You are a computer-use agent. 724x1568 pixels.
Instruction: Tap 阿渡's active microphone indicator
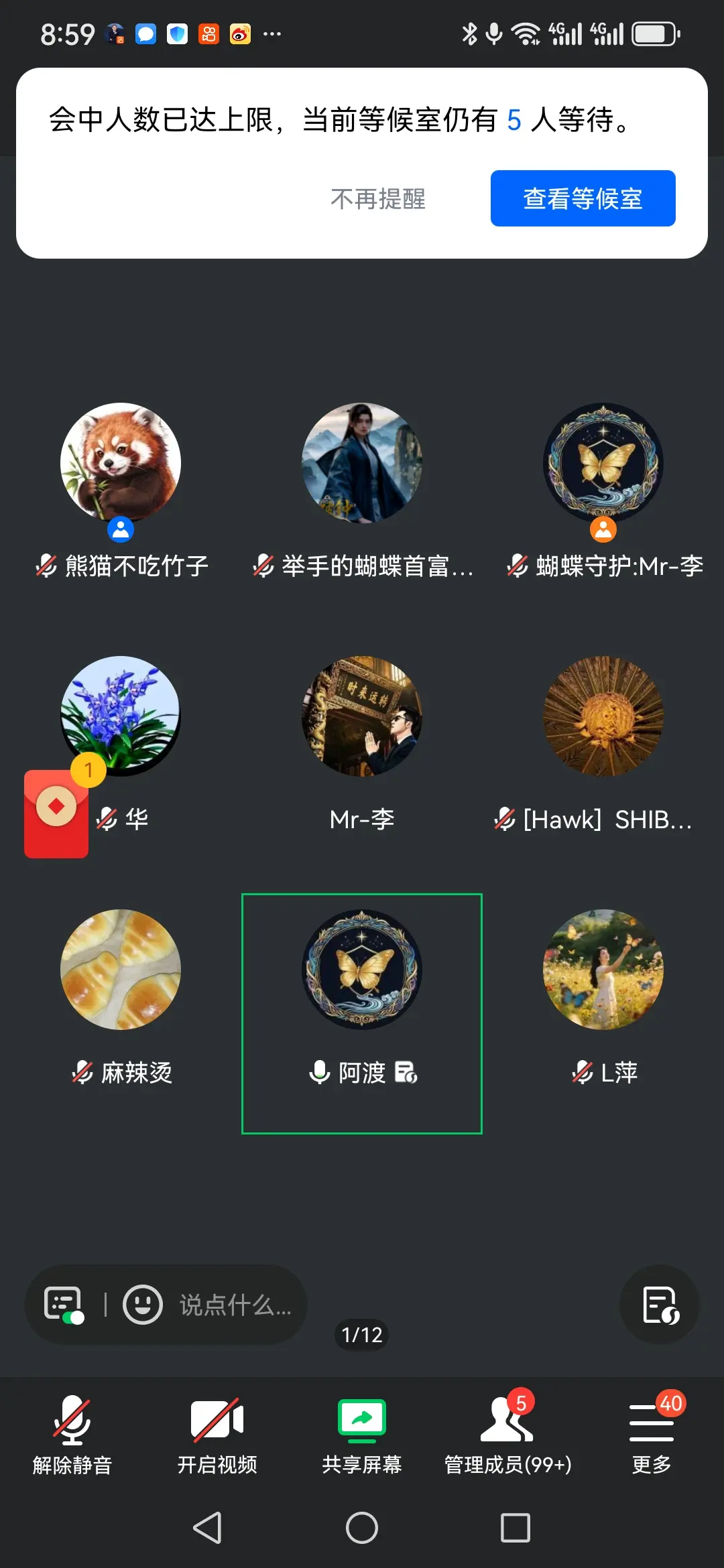pos(318,1070)
